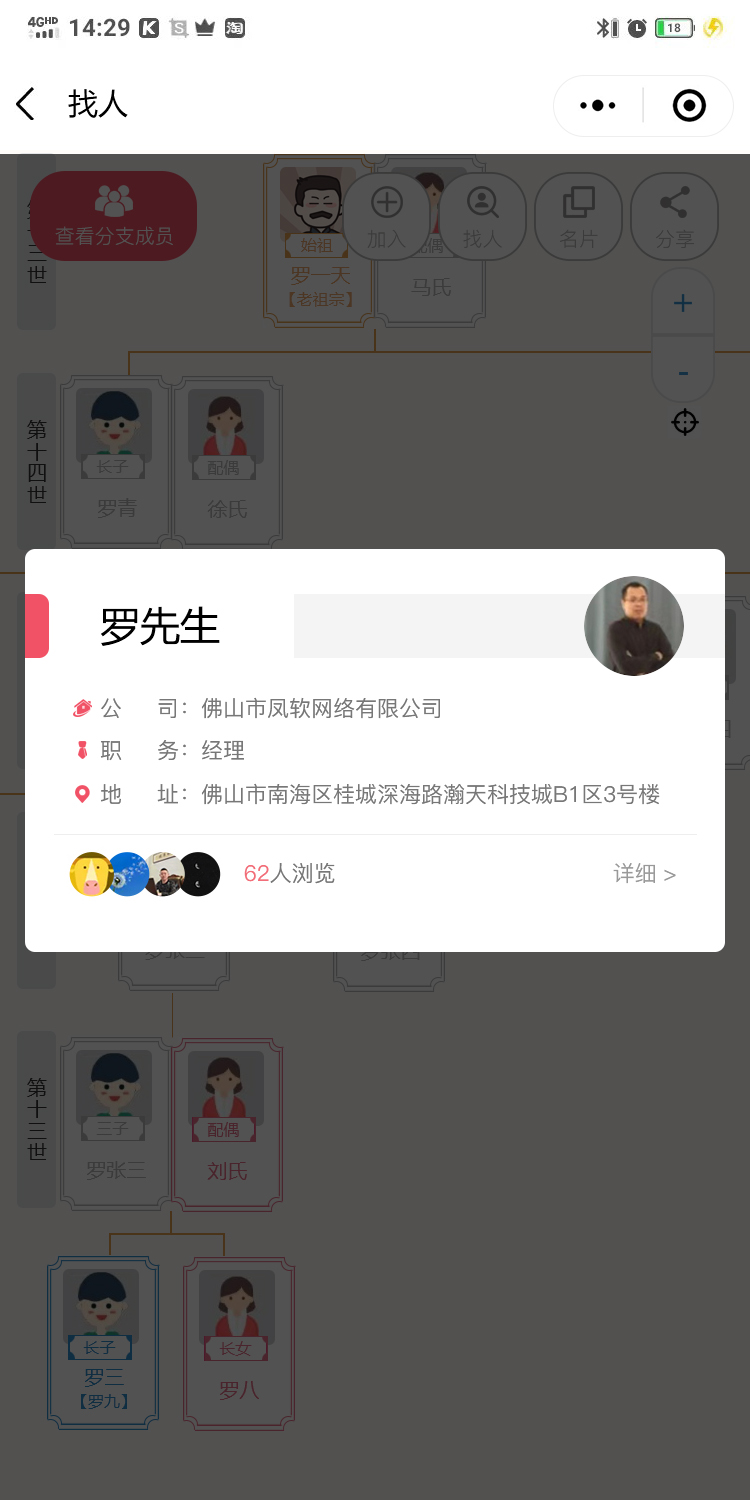Open the mini program more-options menu
This screenshot has height=1500, width=750.
tap(598, 105)
